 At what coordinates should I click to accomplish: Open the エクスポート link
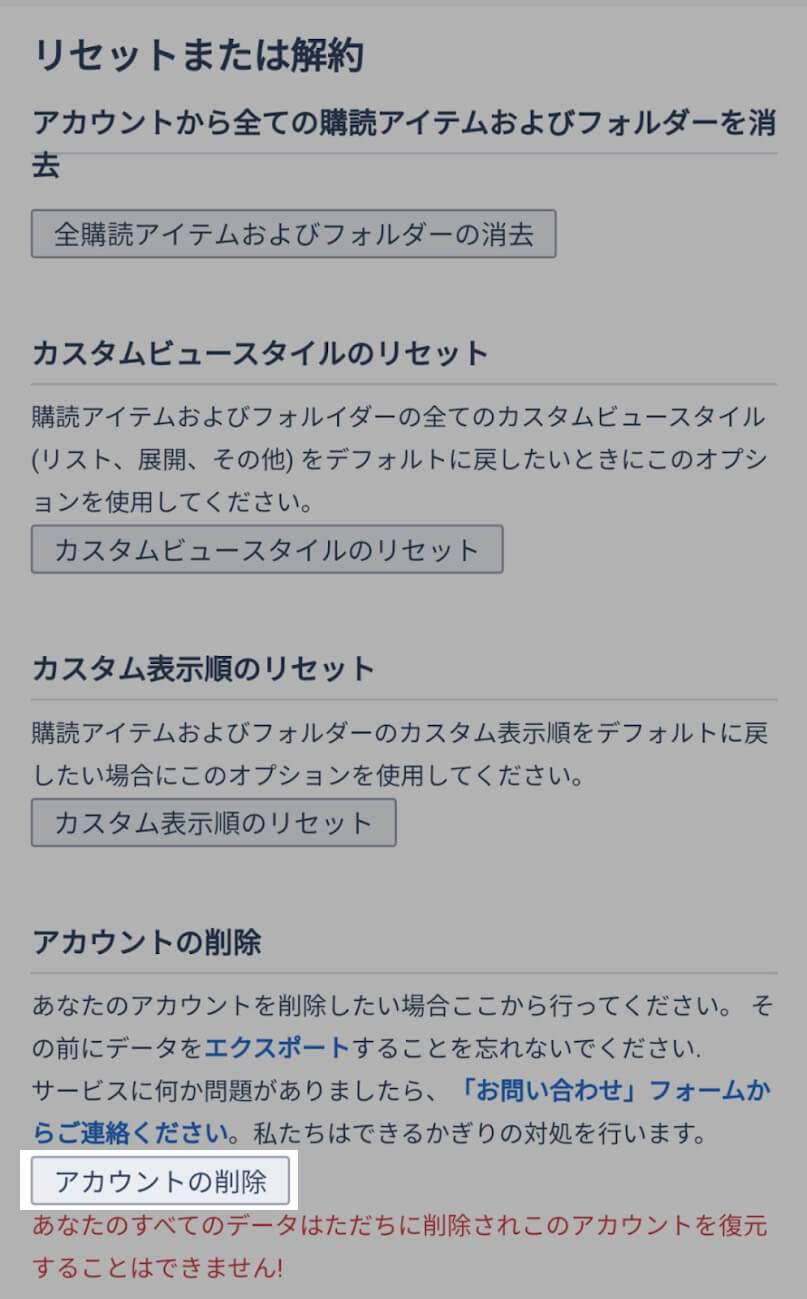point(277,1049)
